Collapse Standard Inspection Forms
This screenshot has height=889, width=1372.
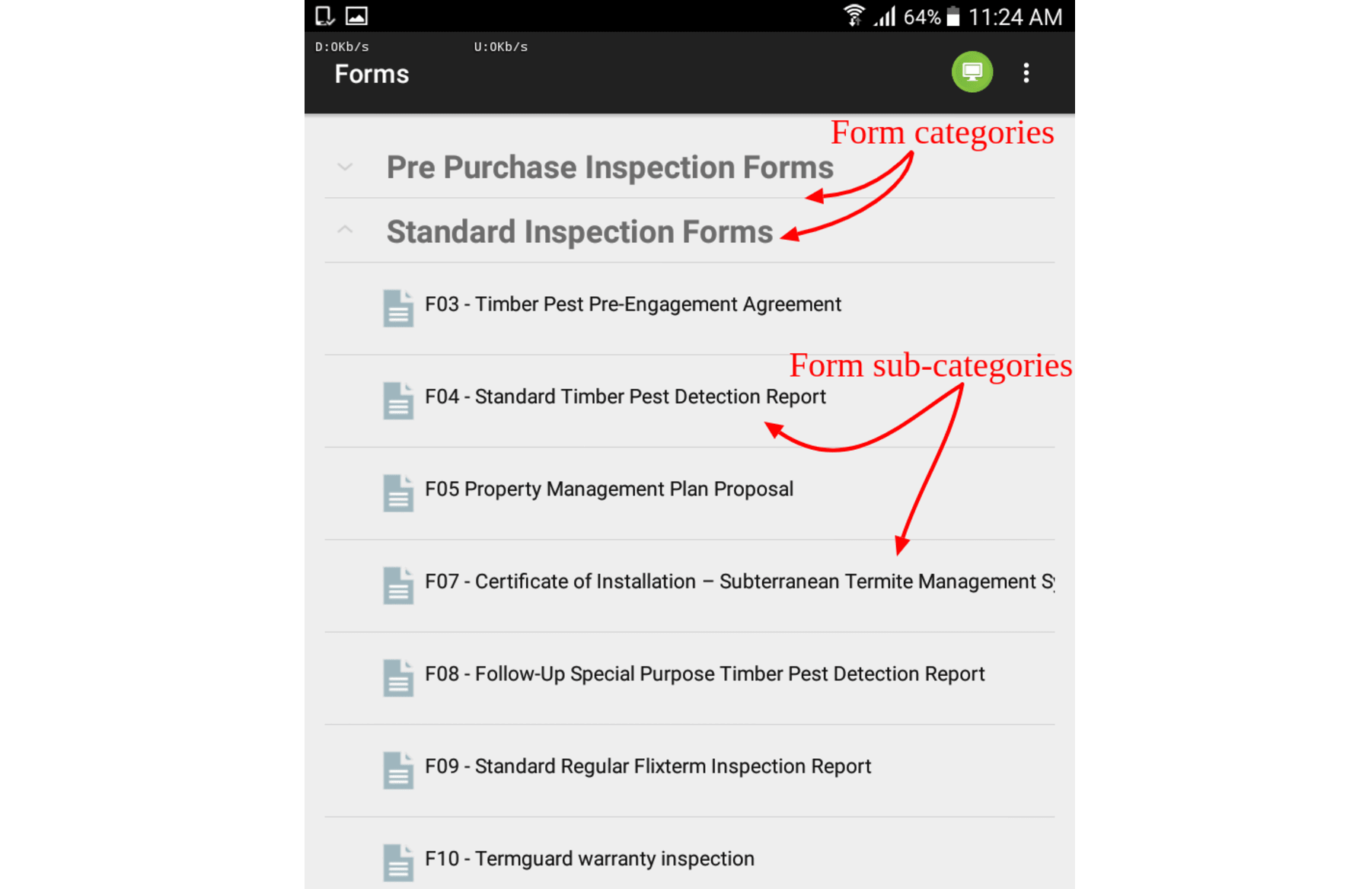click(579, 231)
